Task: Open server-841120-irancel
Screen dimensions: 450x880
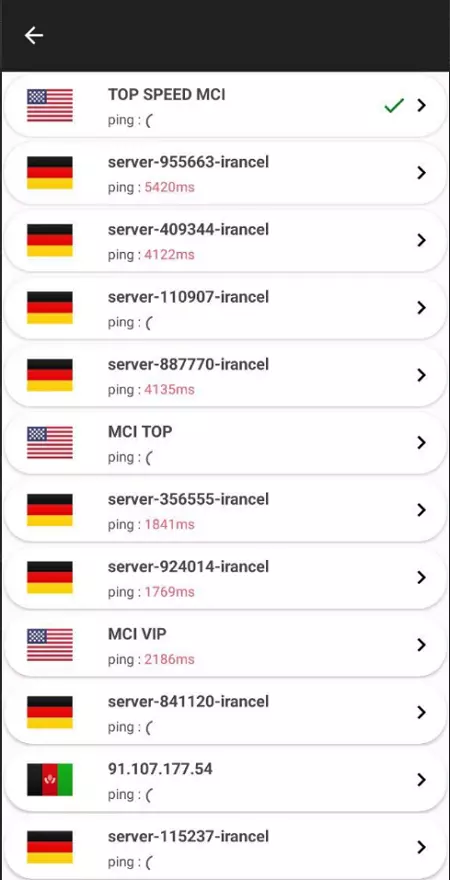Action: (x=224, y=712)
